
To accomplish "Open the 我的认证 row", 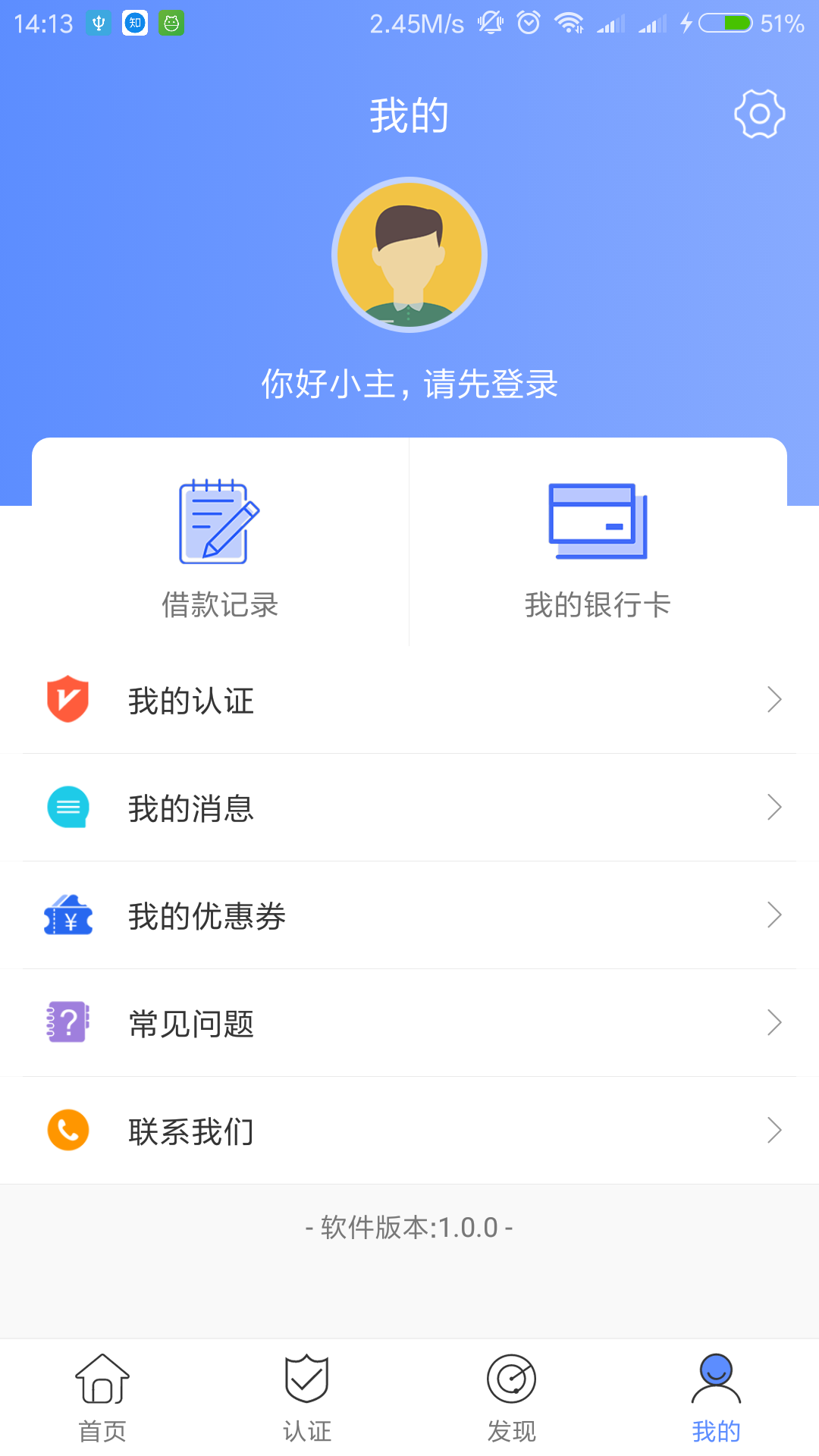I will coord(409,700).
